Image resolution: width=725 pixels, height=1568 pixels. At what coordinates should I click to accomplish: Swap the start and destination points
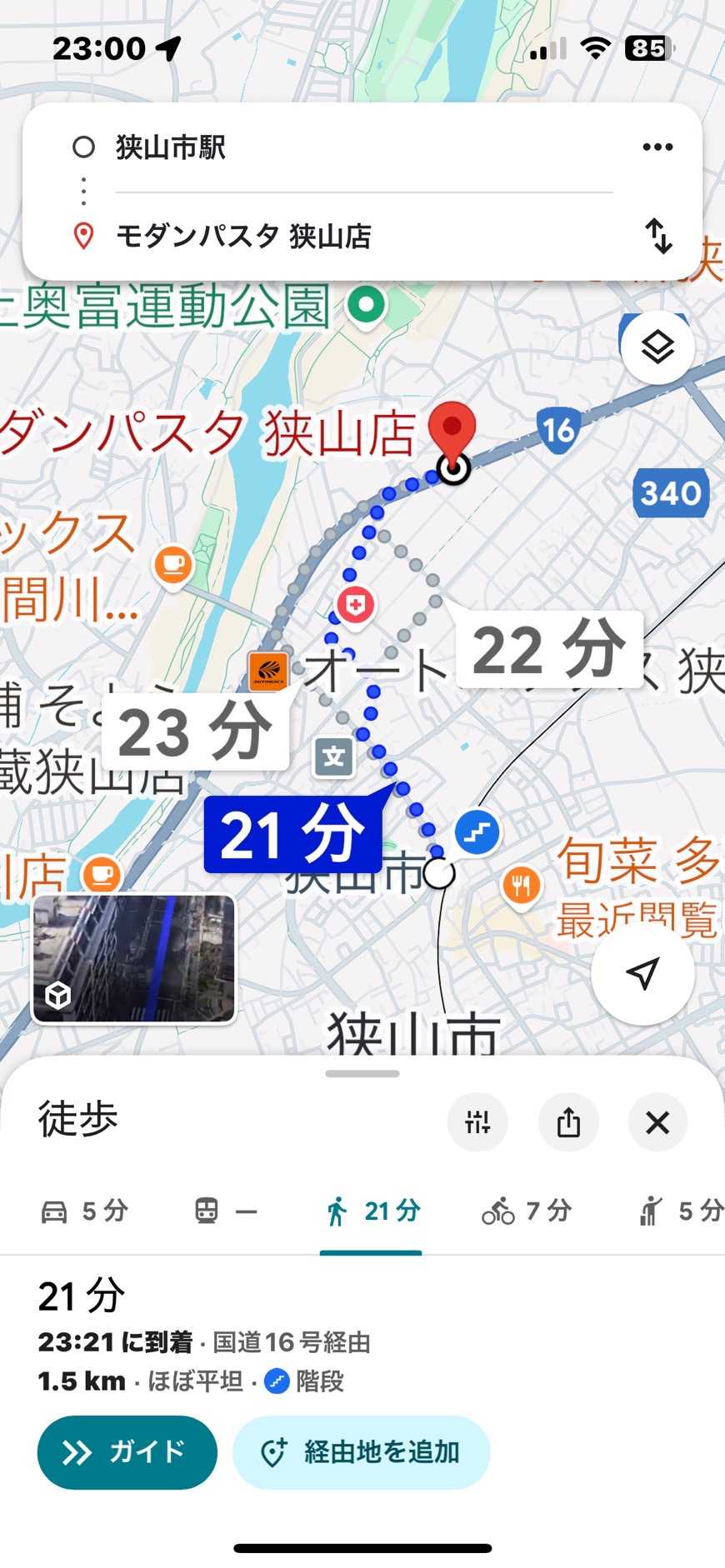click(658, 236)
